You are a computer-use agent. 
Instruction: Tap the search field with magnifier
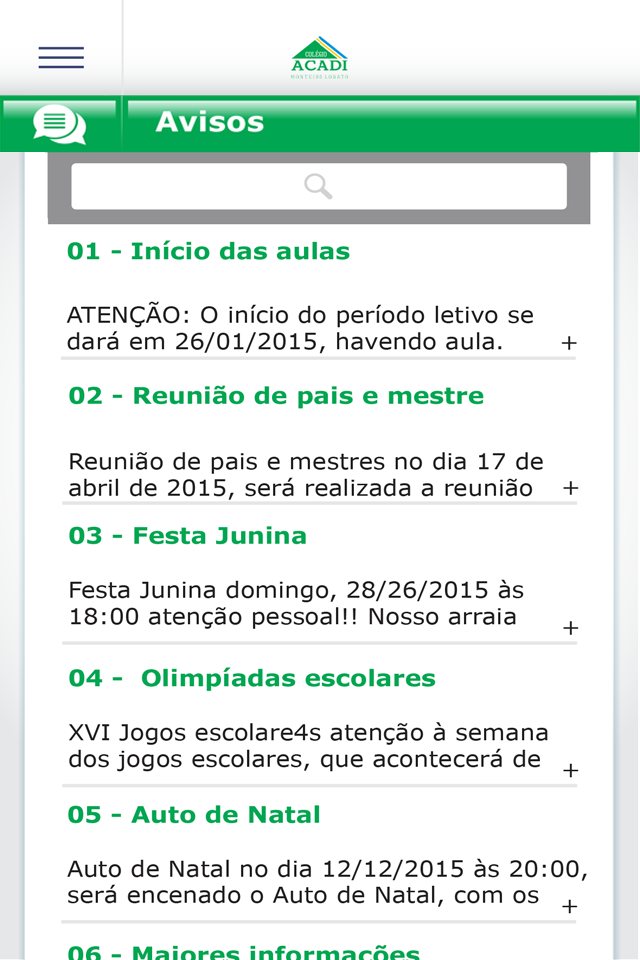click(318, 186)
